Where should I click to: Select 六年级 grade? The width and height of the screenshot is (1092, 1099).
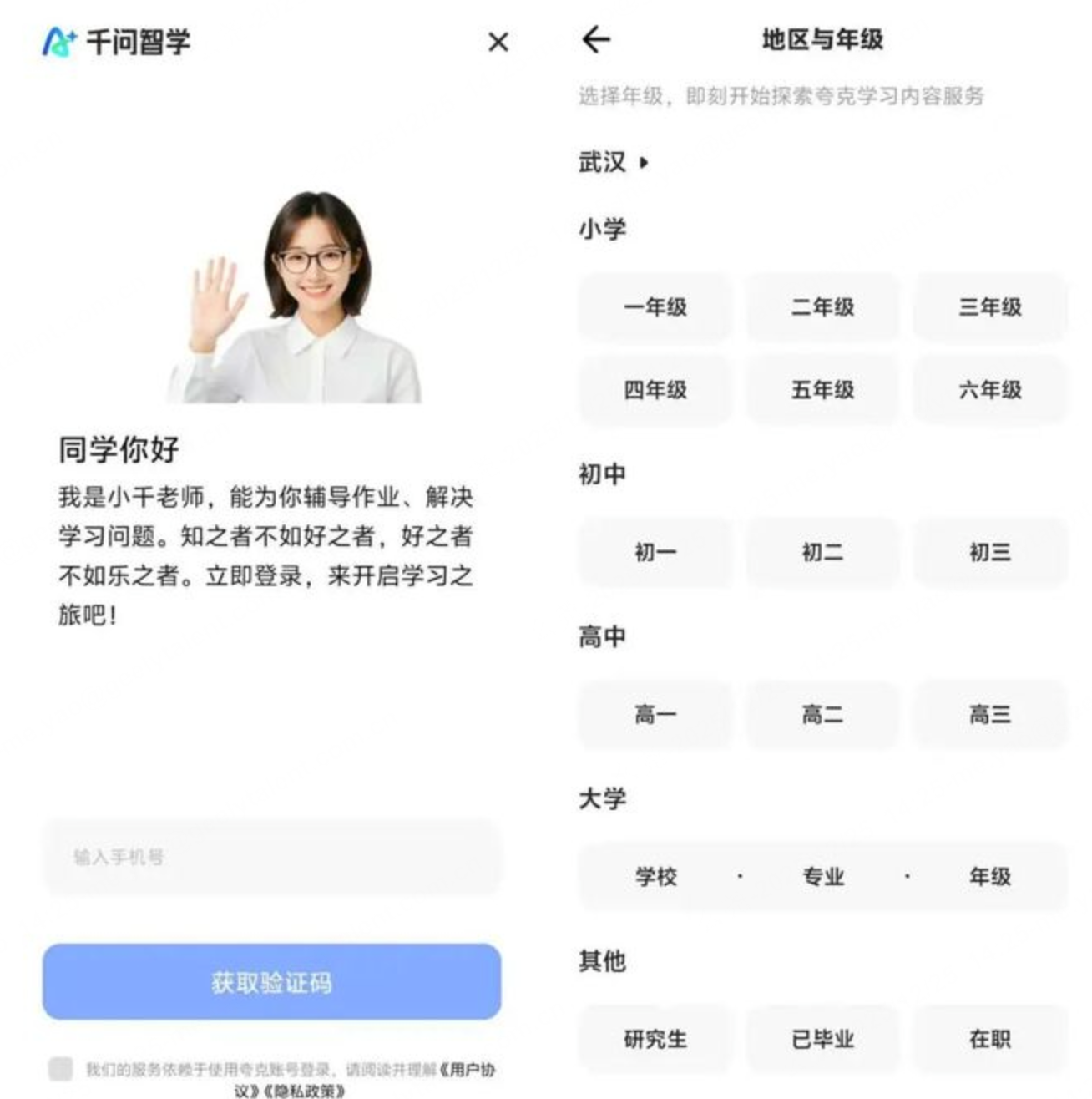tap(989, 390)
